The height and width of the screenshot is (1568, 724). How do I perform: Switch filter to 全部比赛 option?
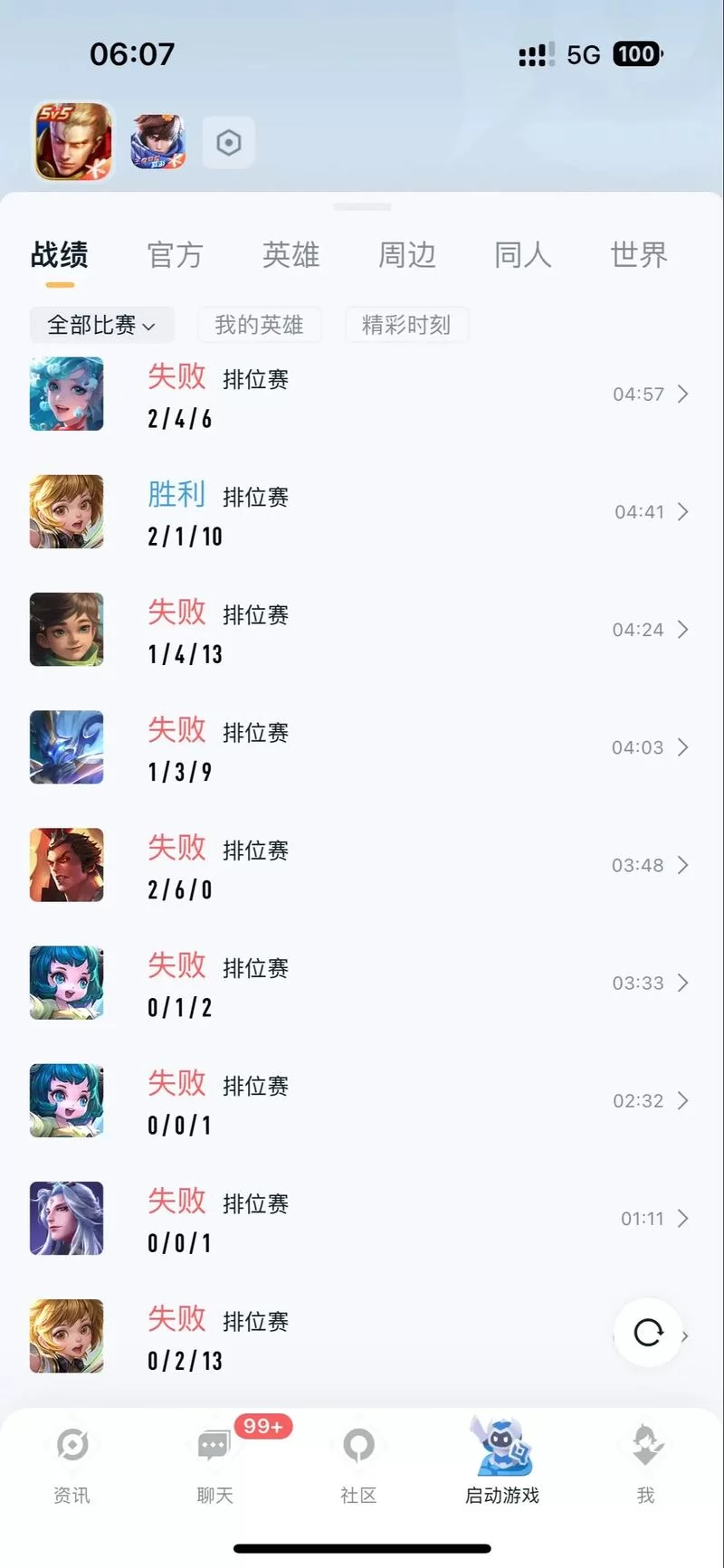pos(100,325)
